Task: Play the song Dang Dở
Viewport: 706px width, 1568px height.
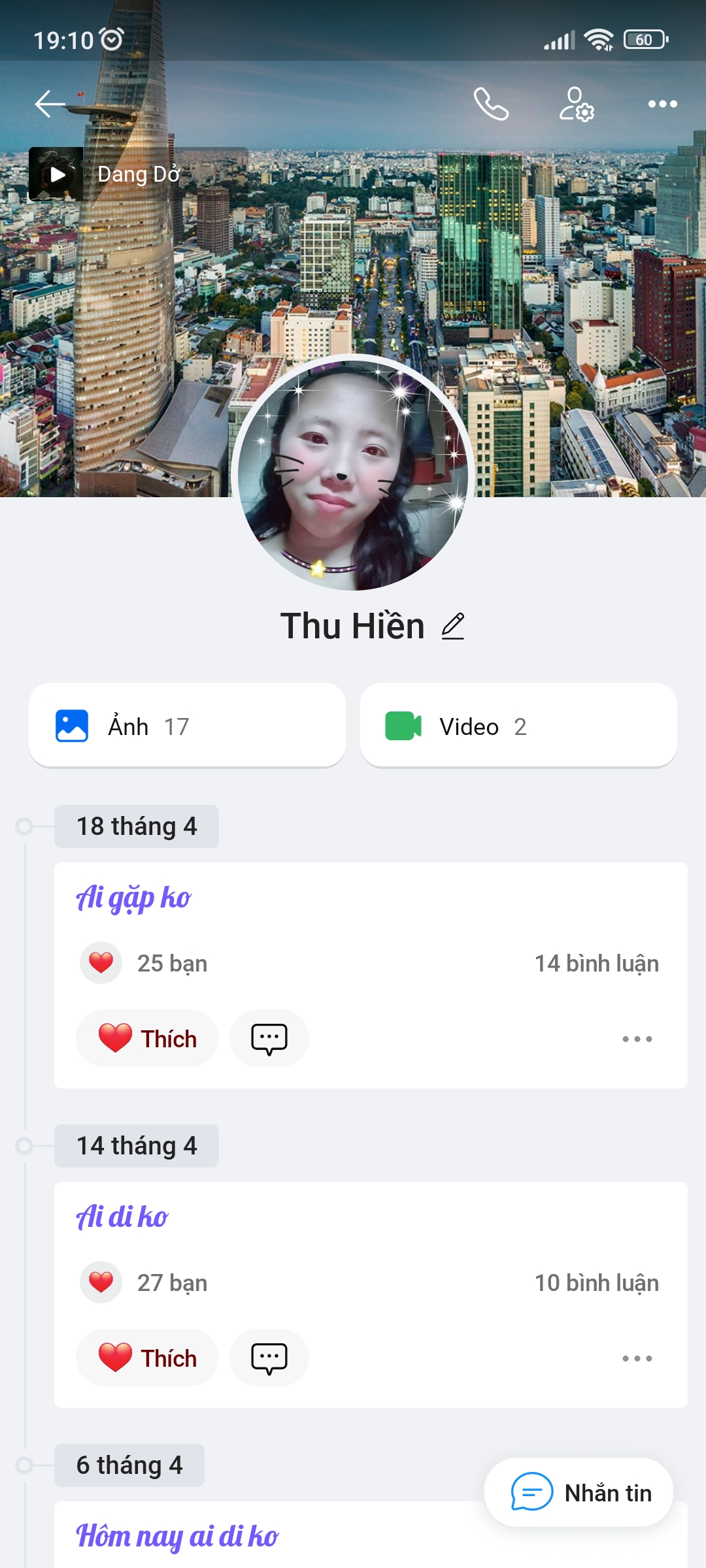Action: [56, 174]
